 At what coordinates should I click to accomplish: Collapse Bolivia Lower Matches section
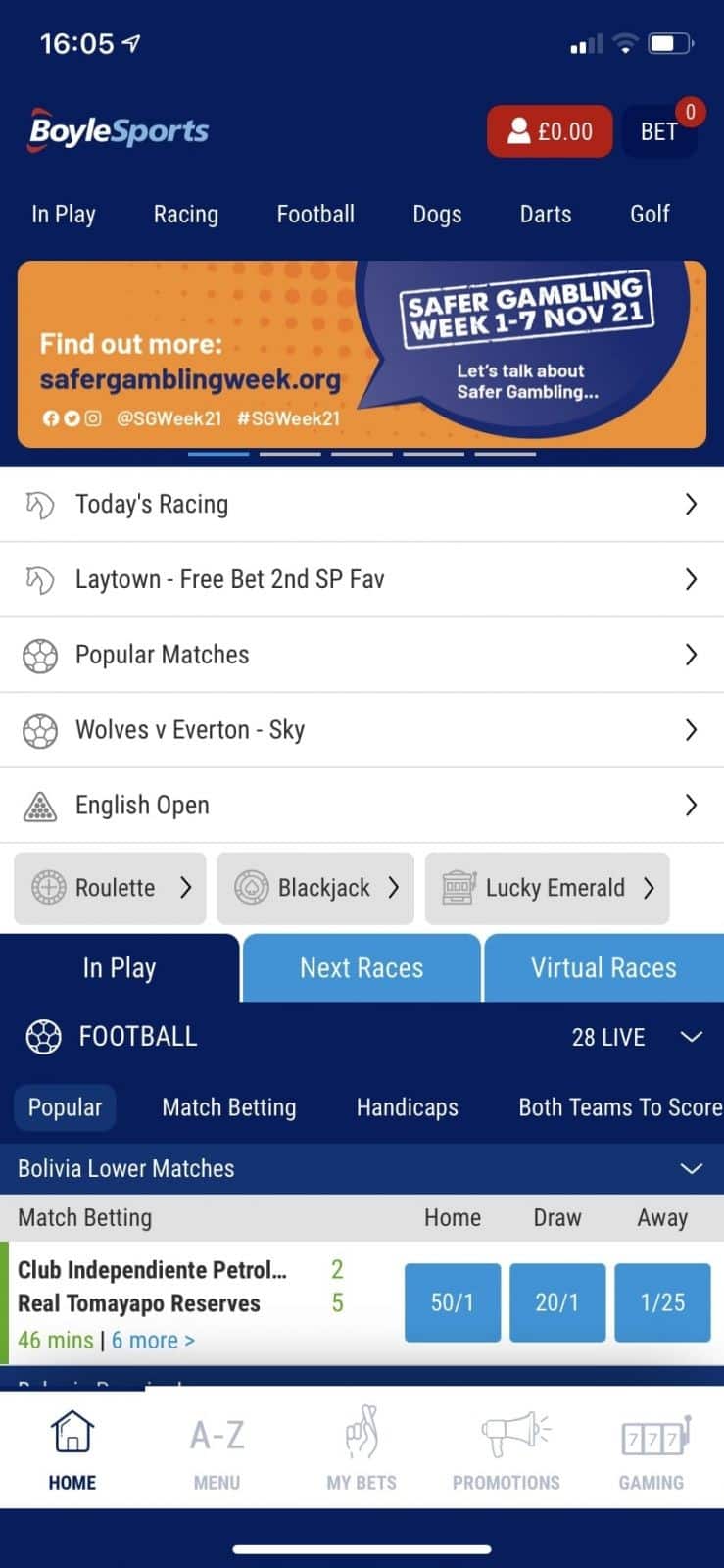pos(692,1168)
